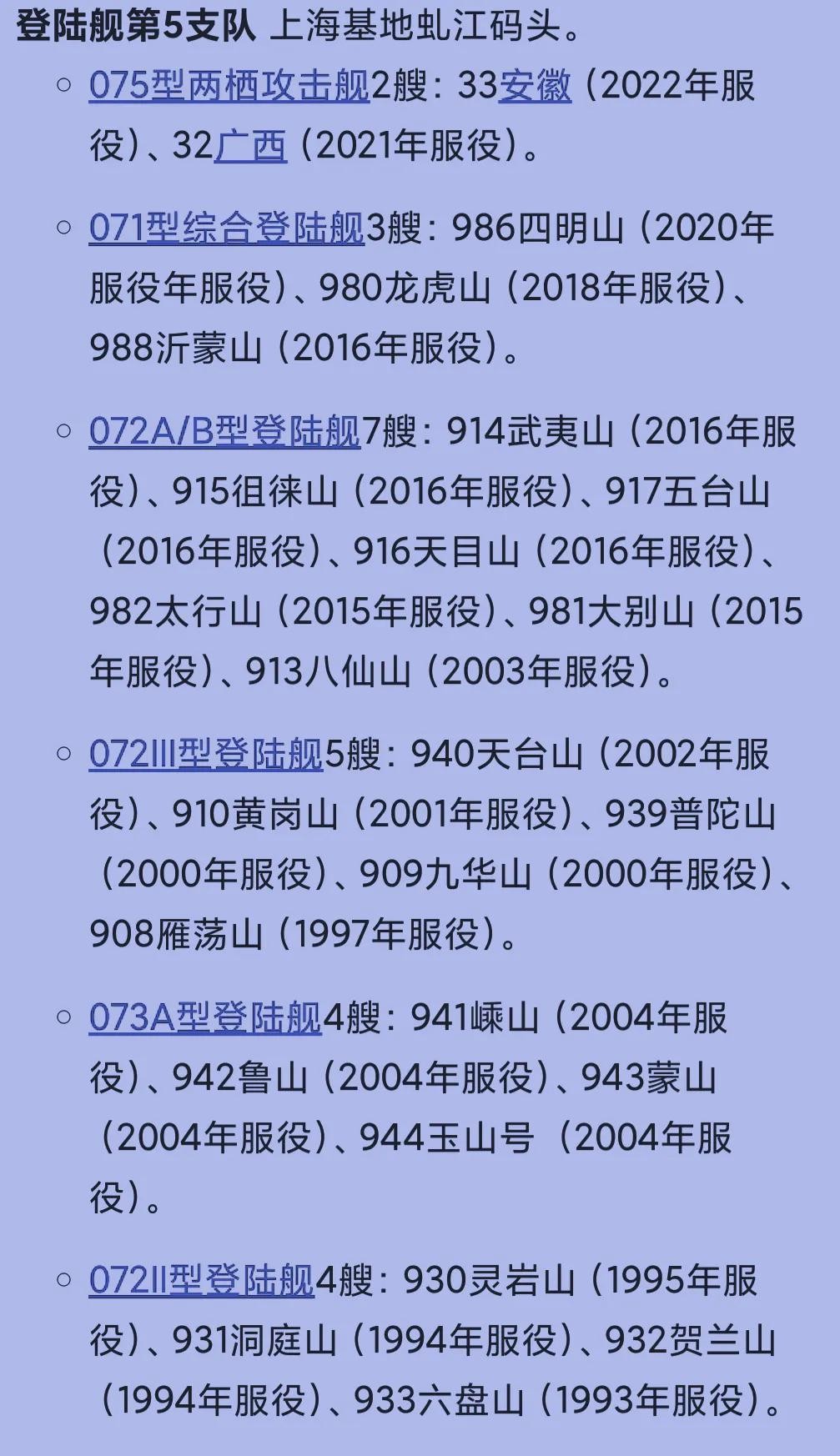
Task: Open the 071型综合登陆舰 link
Action: pos(226,228)
